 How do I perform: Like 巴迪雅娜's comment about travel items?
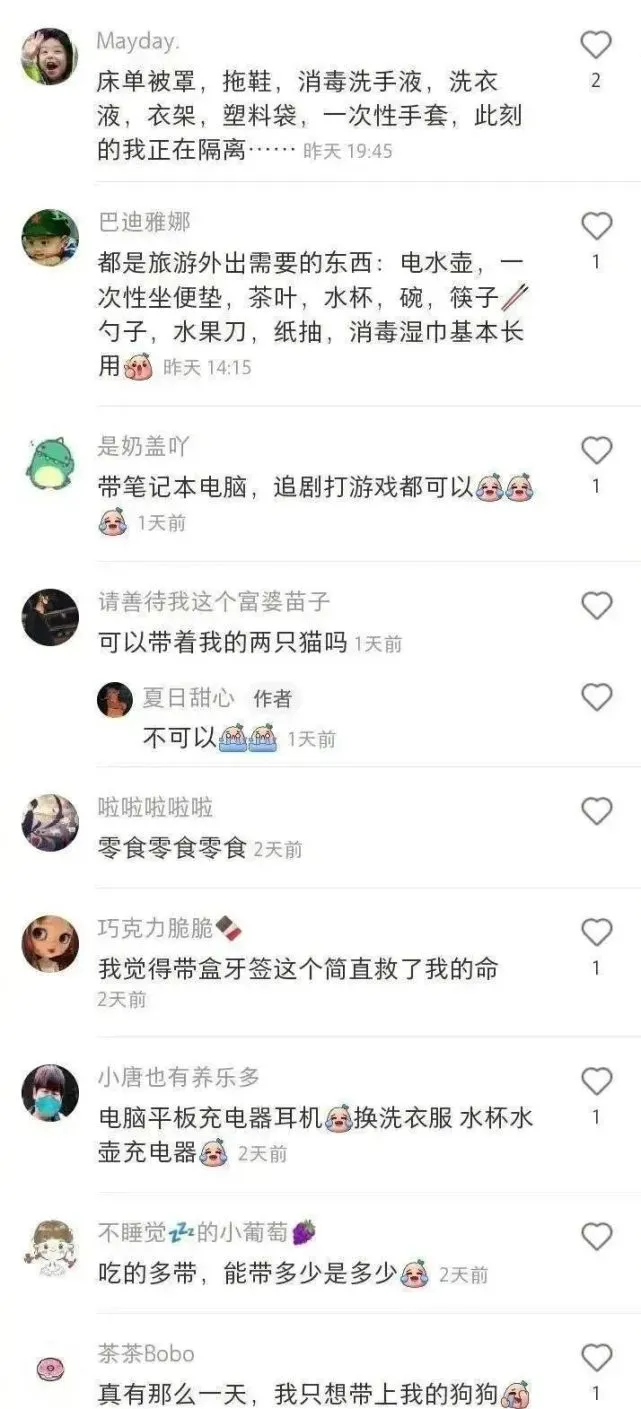(x=596, y=226)
